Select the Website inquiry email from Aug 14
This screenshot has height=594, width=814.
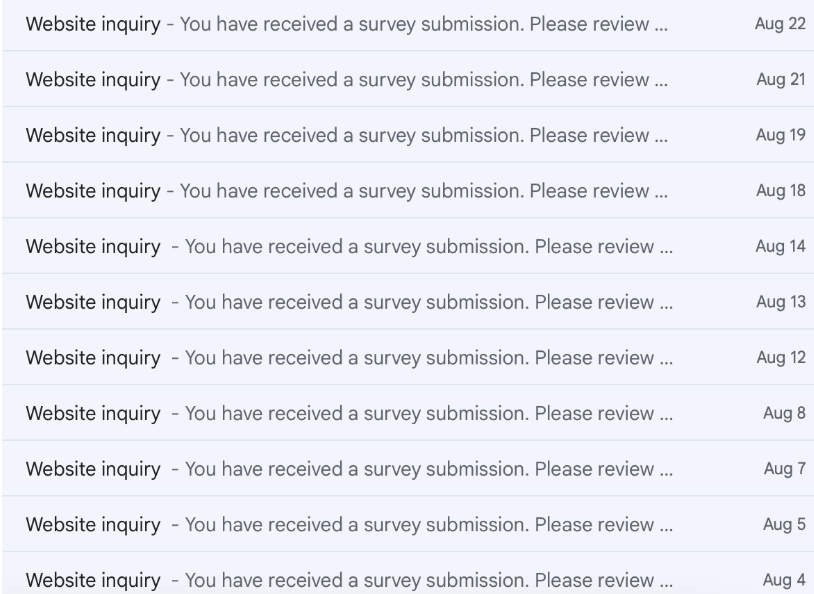tap(408, 246)
